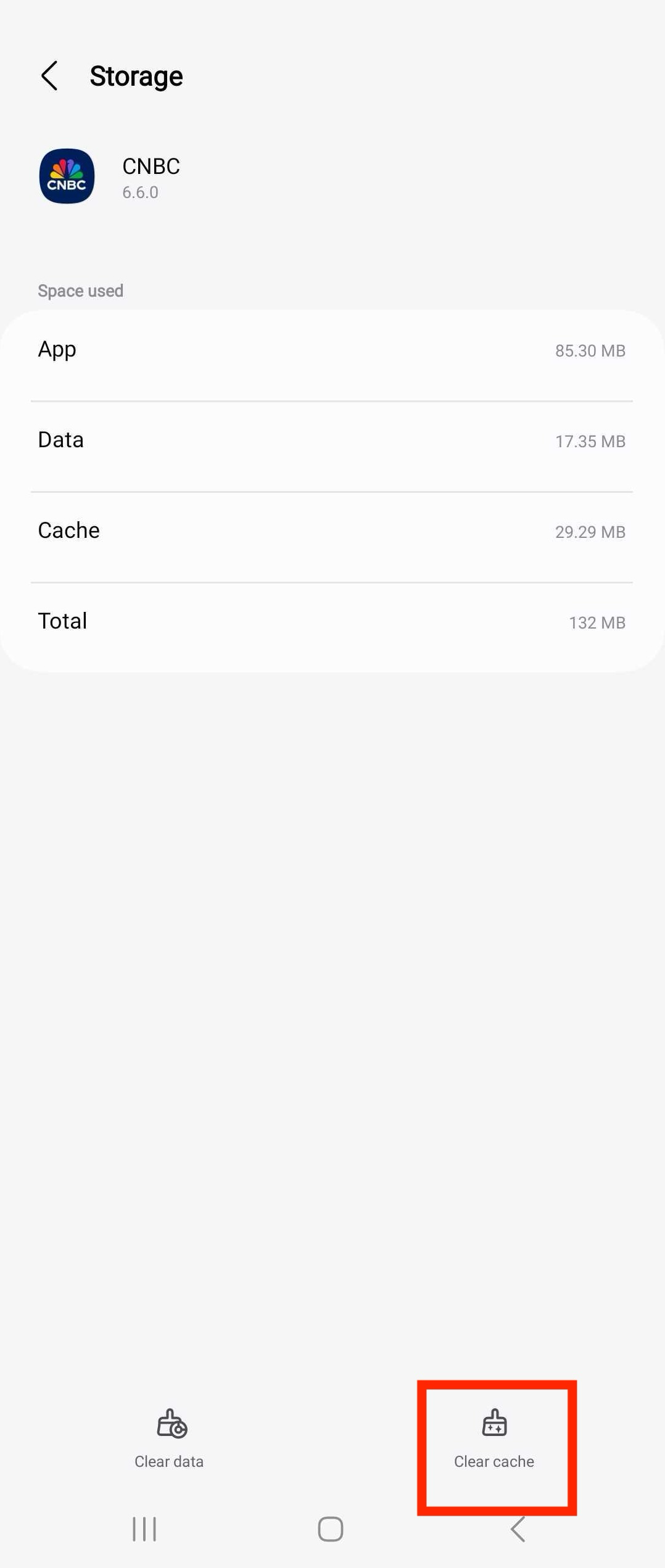Clear data for CNBC
This screenshot has width=665, height=1568.
click(169, 1439)
